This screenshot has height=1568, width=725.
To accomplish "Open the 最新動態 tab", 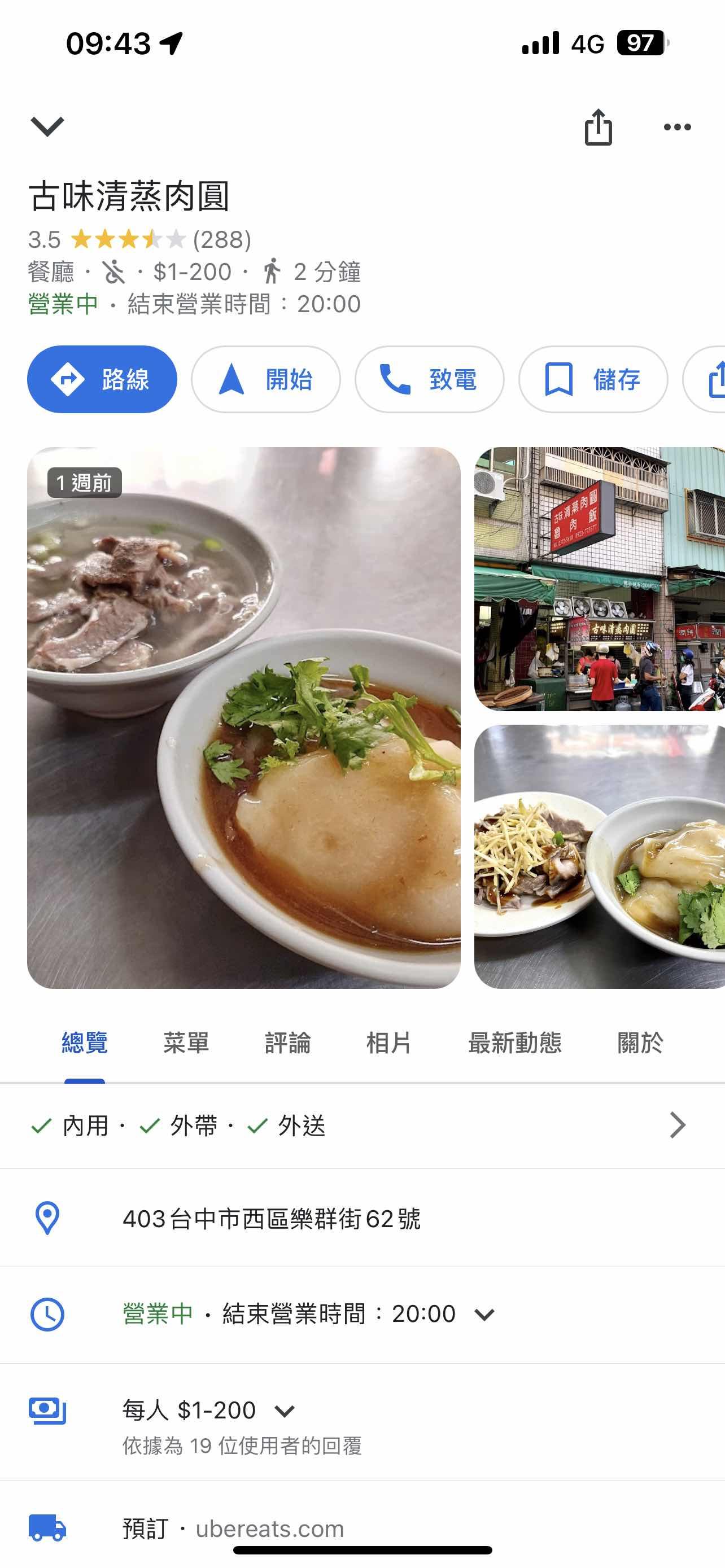I will [x=514, y=1043].
